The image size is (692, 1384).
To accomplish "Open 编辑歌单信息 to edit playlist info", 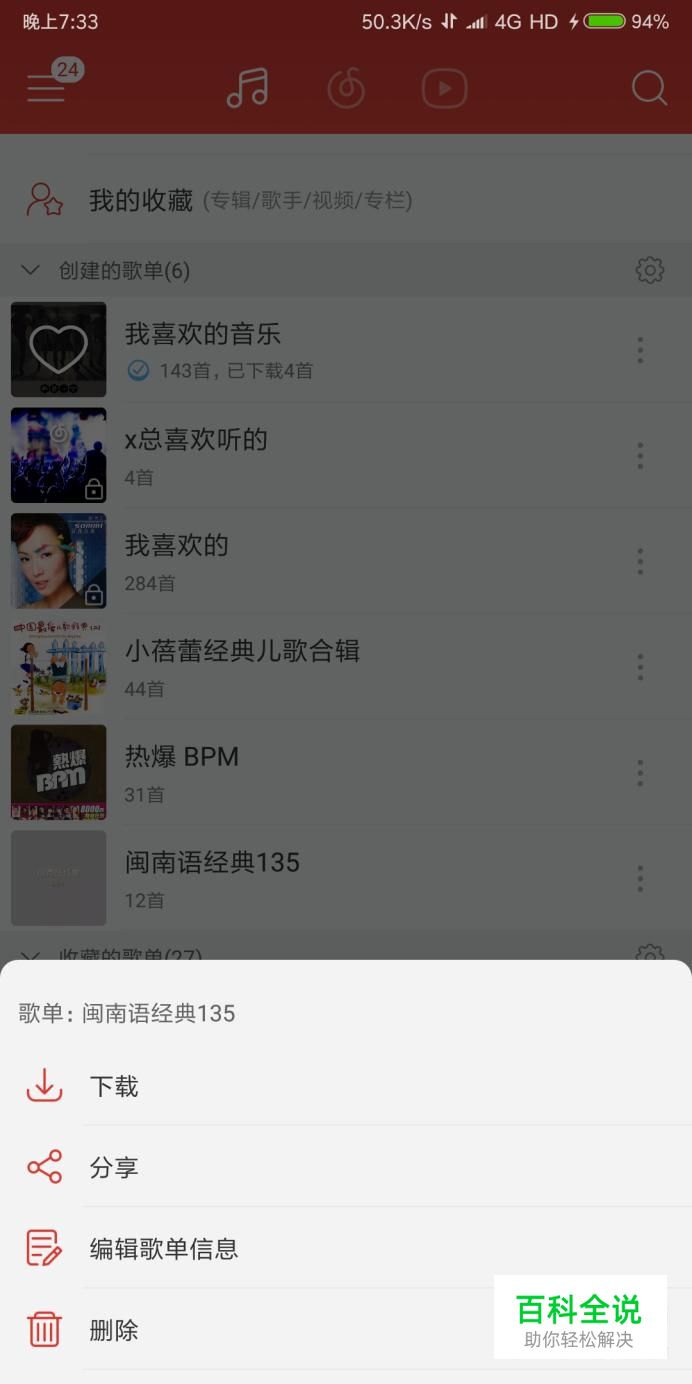I will tap(164, 1248).
